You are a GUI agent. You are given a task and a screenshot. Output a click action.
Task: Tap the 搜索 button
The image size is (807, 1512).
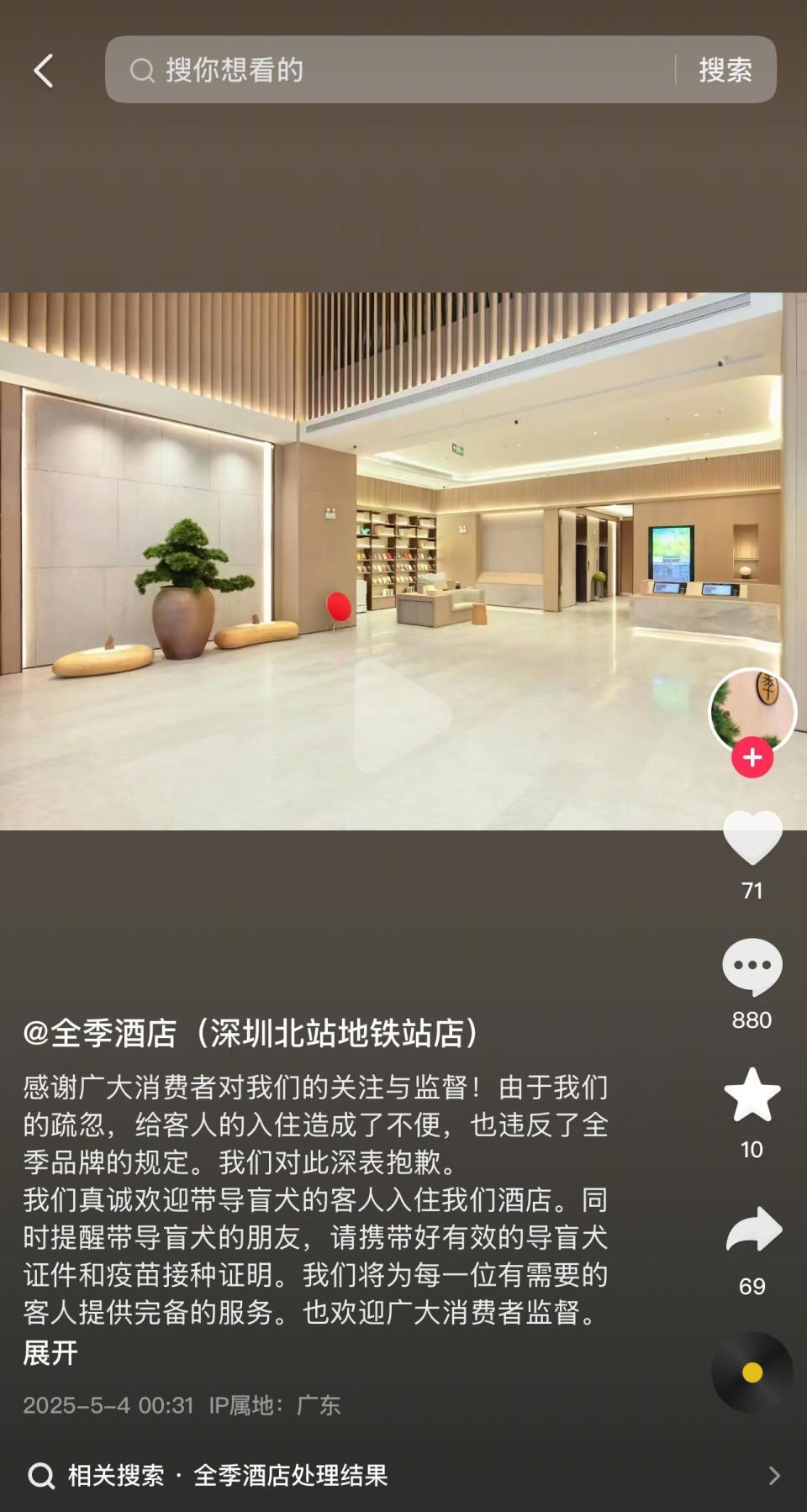[x=725, y=70]
